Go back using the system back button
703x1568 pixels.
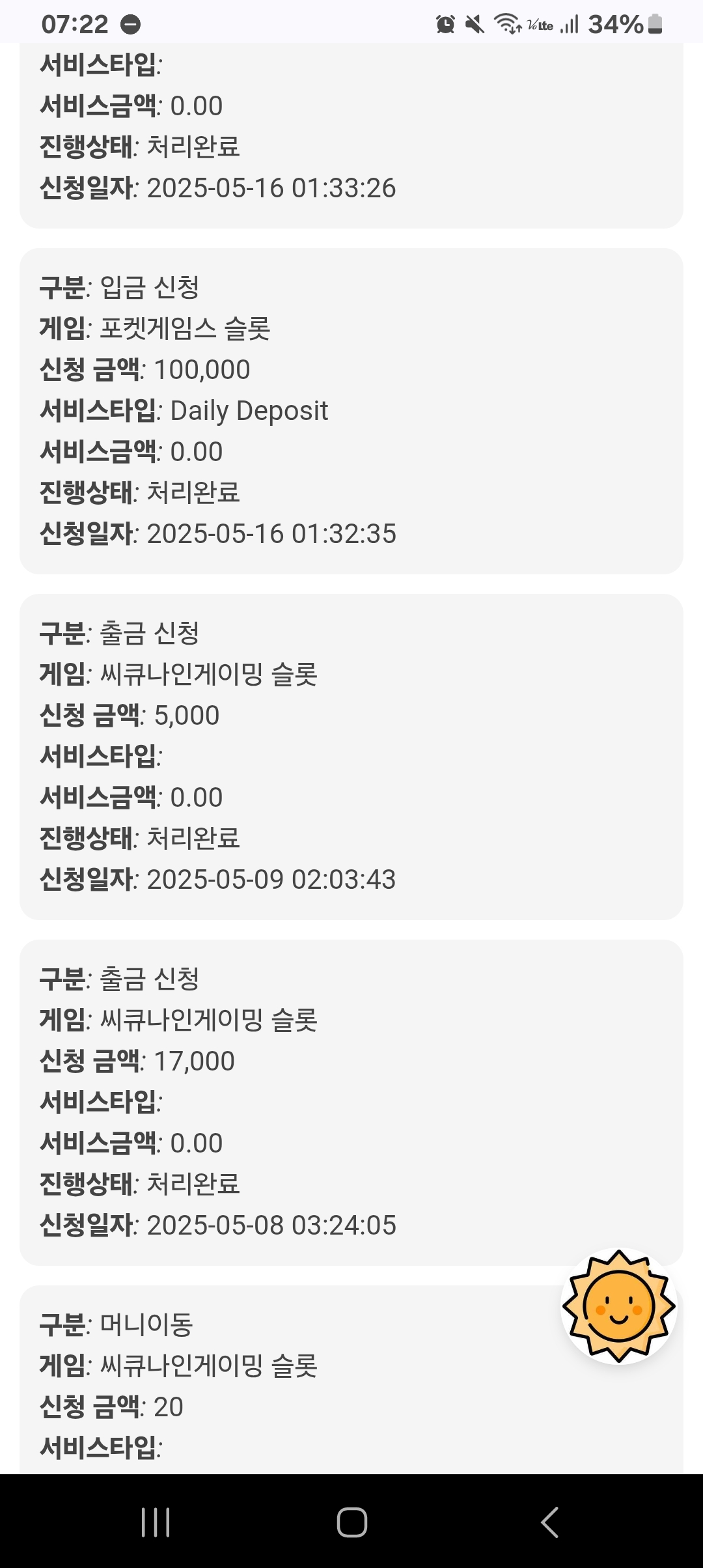coord(549,1522)
